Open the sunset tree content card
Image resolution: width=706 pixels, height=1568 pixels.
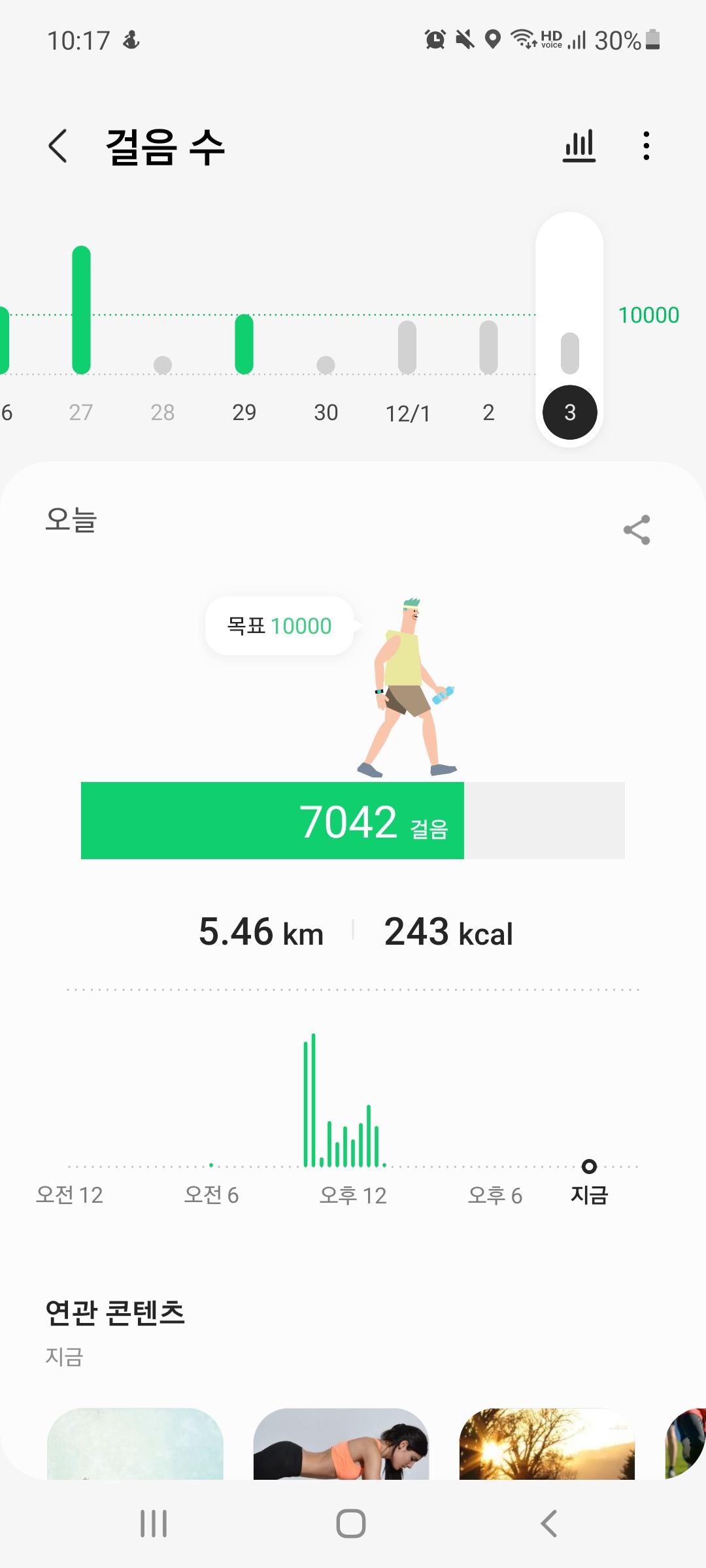(547, 1444)
